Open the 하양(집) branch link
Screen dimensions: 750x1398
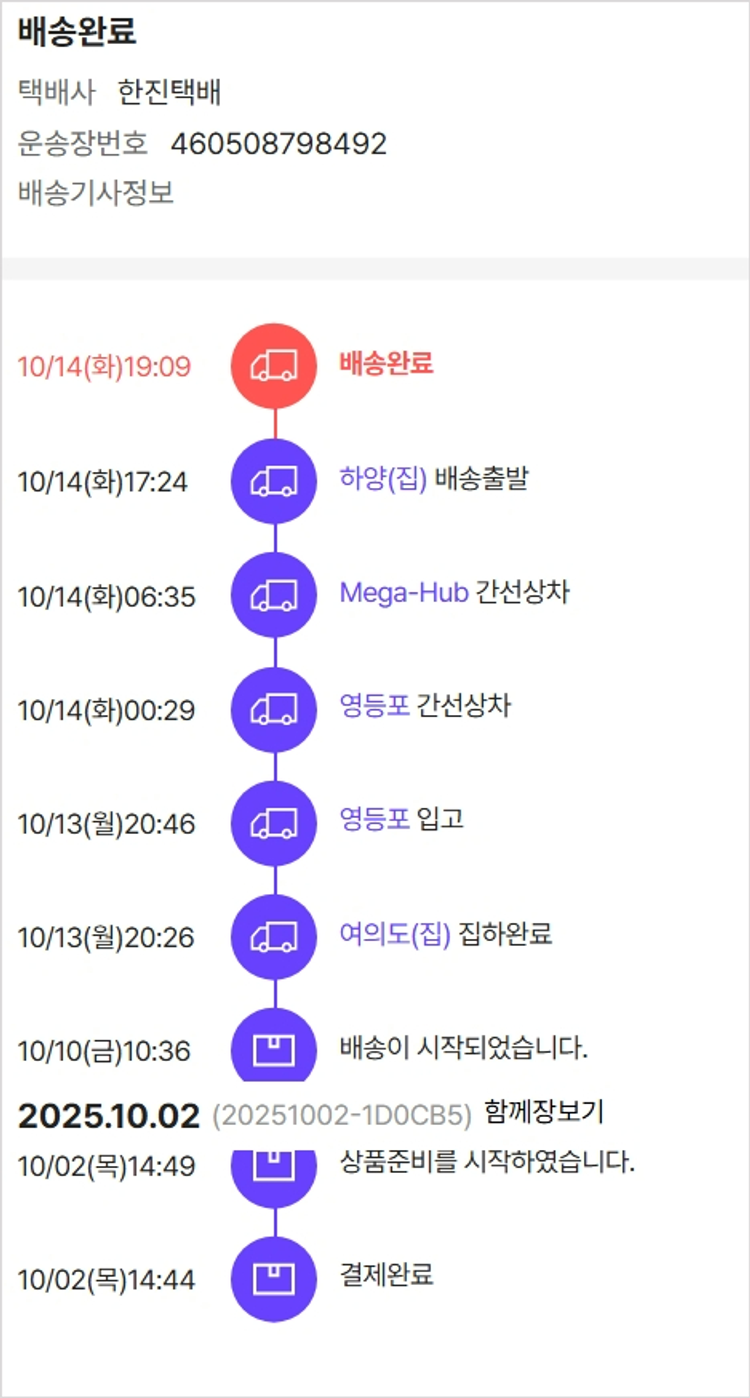383,479
